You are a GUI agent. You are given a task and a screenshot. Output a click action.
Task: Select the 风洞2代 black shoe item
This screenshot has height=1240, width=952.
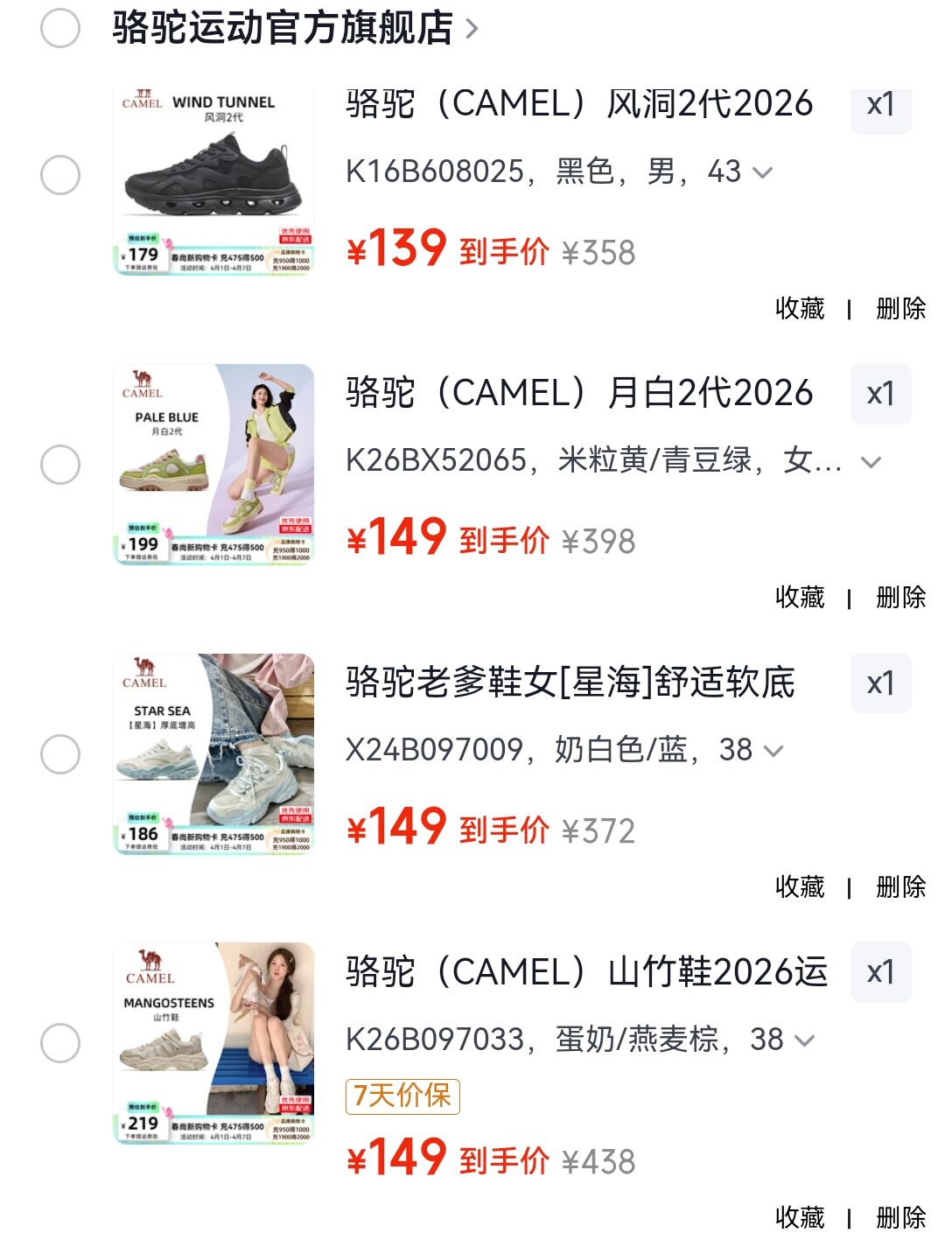[x=60, y=175]
